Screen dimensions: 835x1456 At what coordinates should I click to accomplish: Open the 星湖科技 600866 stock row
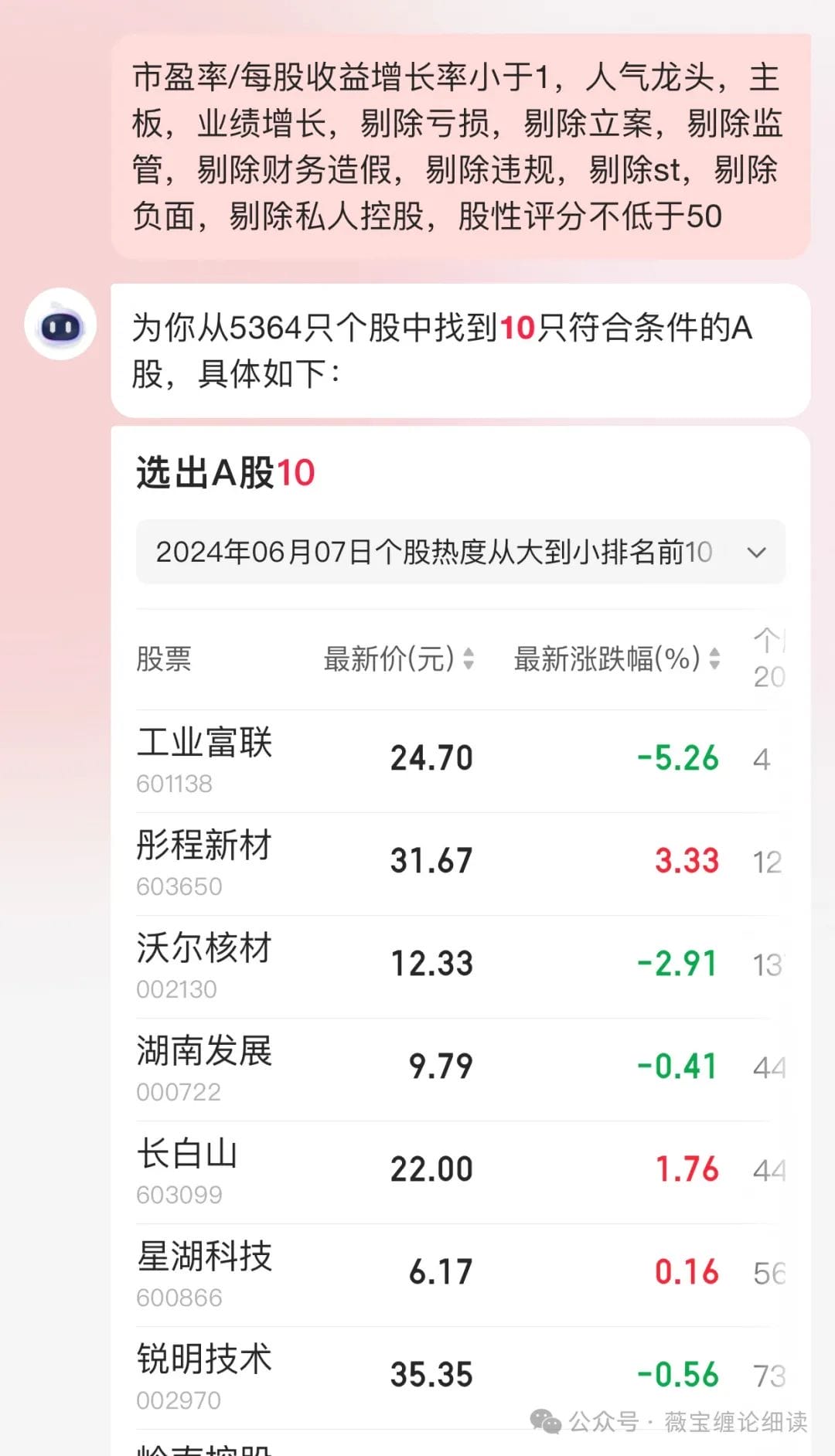point(461,1274)
